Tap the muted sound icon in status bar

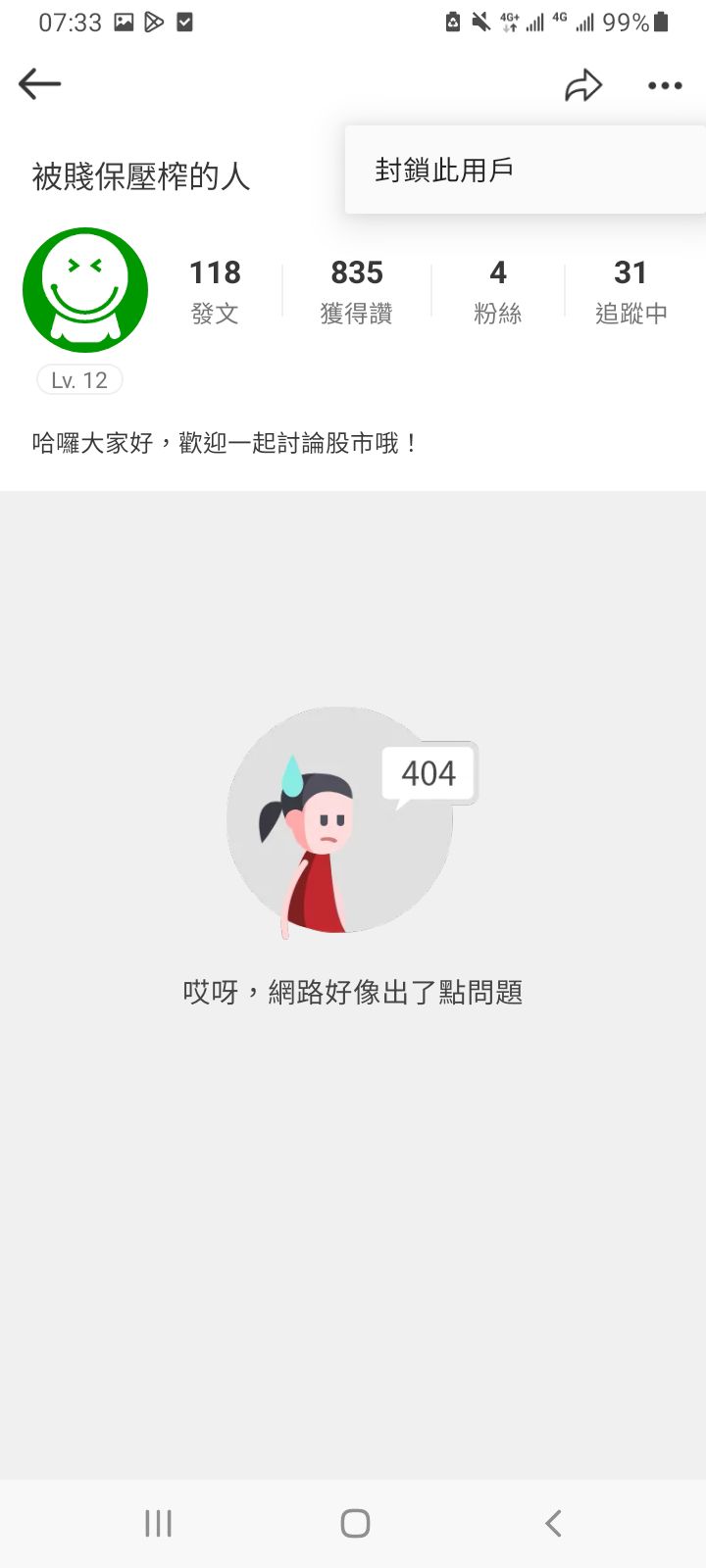tap(481, 22)
